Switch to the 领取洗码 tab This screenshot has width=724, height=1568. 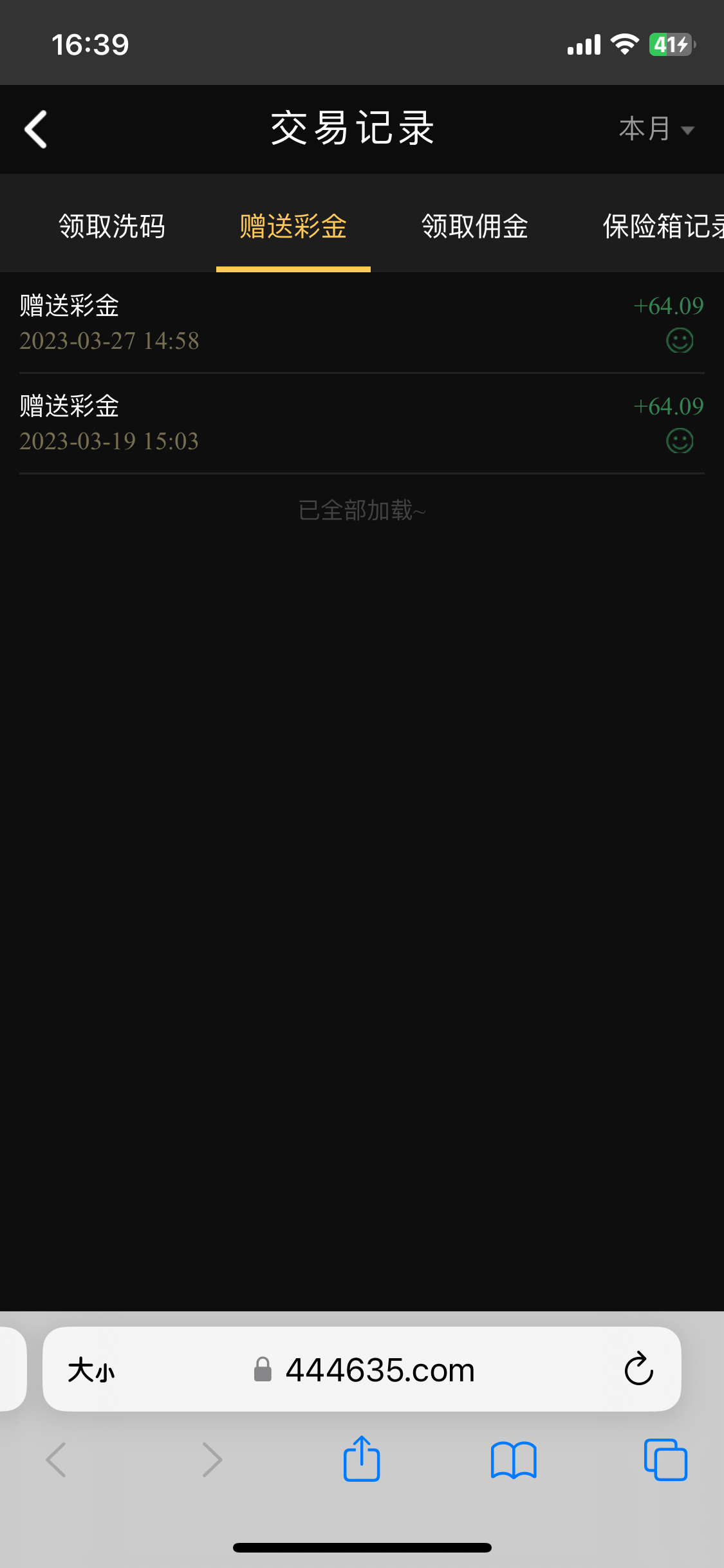click(112, 227)
